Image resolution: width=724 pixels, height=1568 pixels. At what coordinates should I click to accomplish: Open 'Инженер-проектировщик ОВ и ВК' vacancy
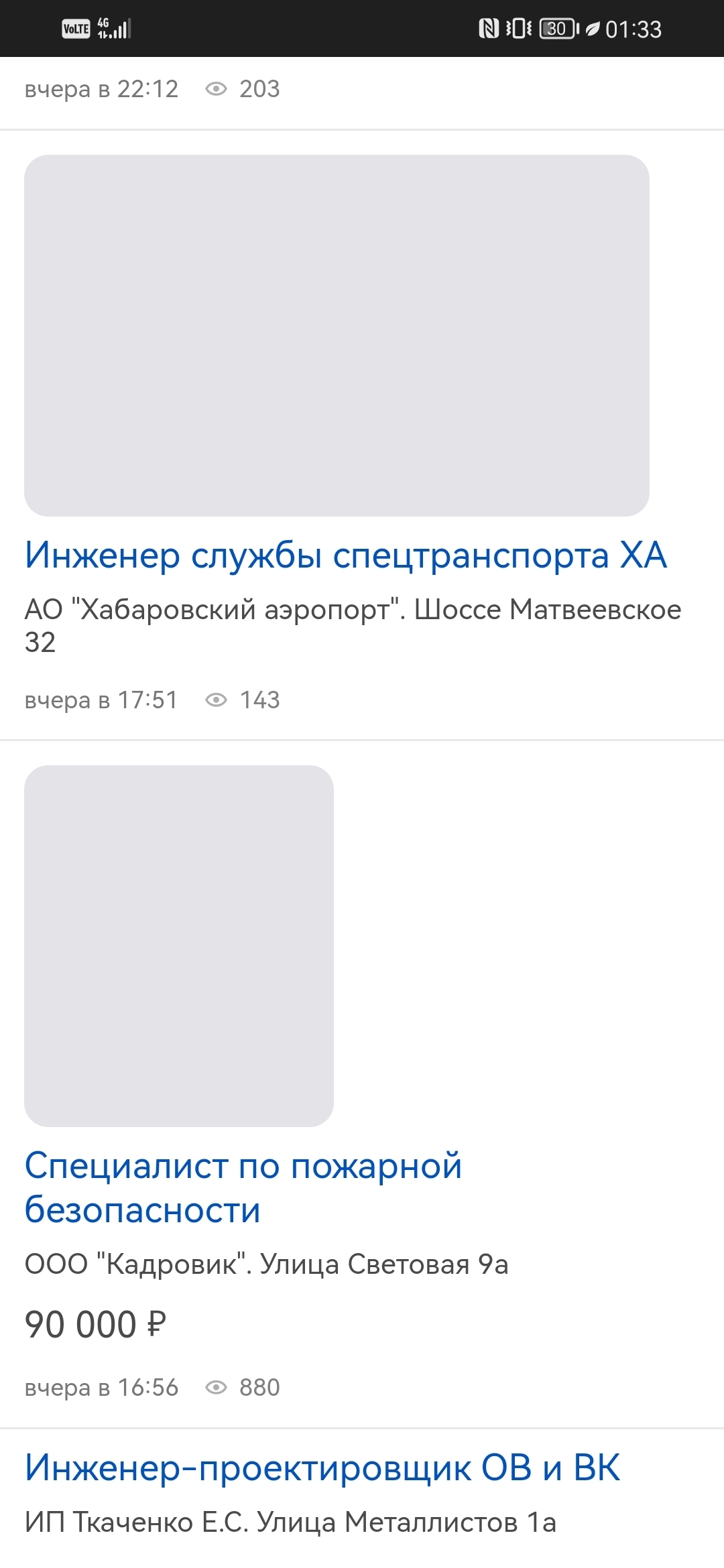322,1467
